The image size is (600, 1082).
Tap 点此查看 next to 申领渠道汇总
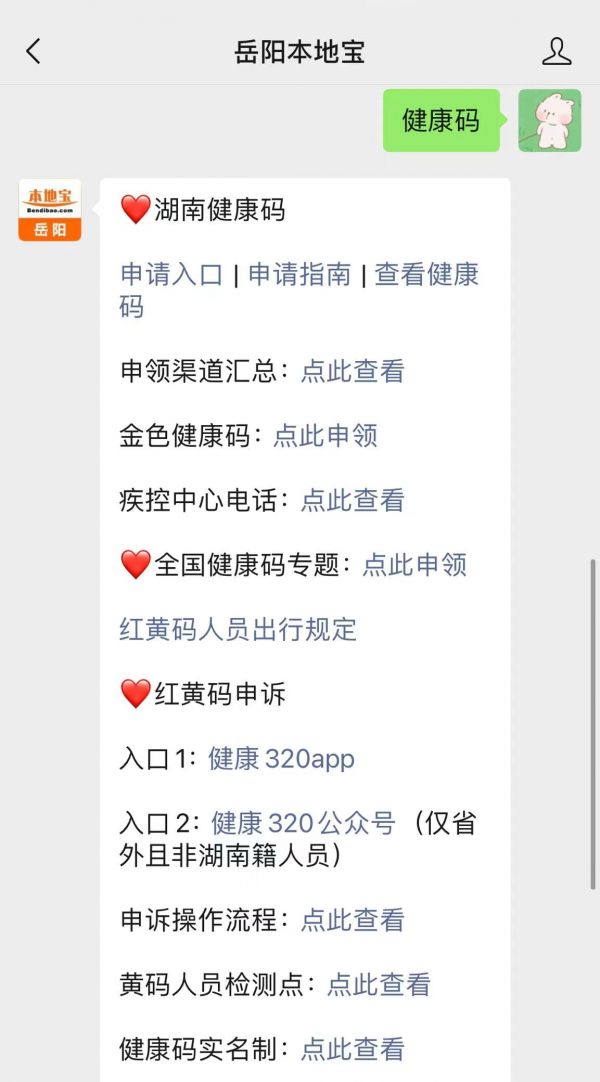click(x=352, y=371)
